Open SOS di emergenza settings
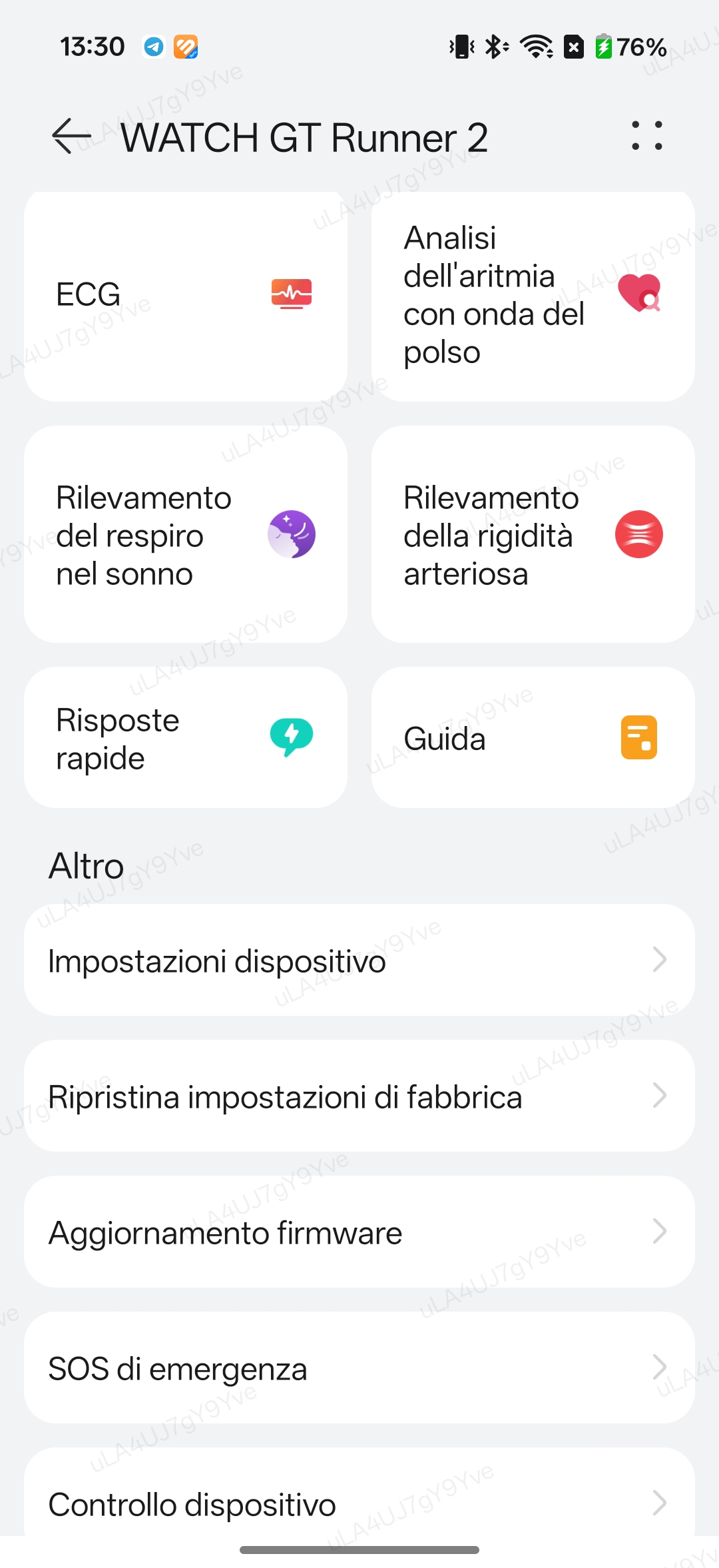 [359, 1368]
